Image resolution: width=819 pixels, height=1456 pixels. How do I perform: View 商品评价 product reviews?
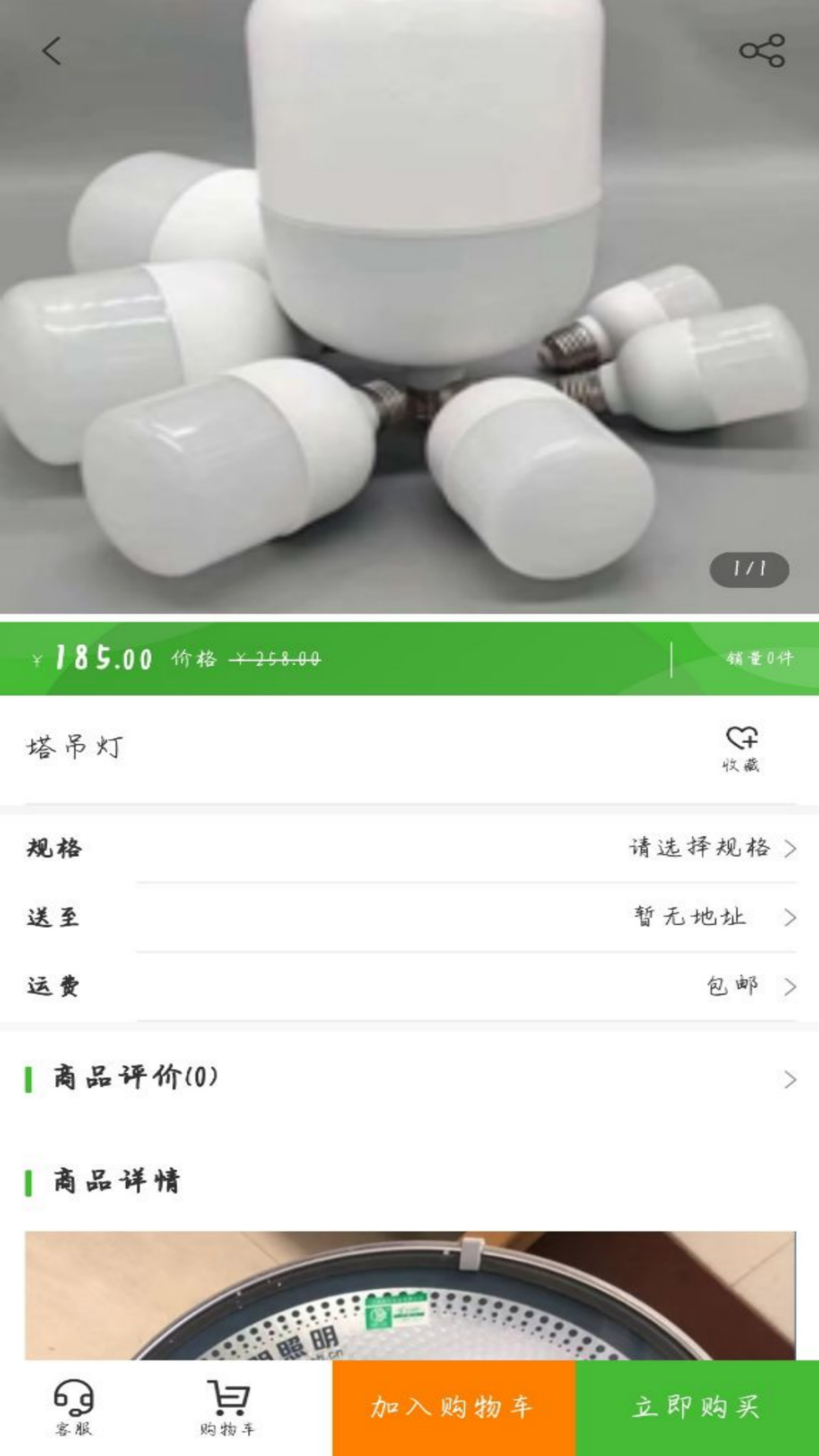(409, 1078)
